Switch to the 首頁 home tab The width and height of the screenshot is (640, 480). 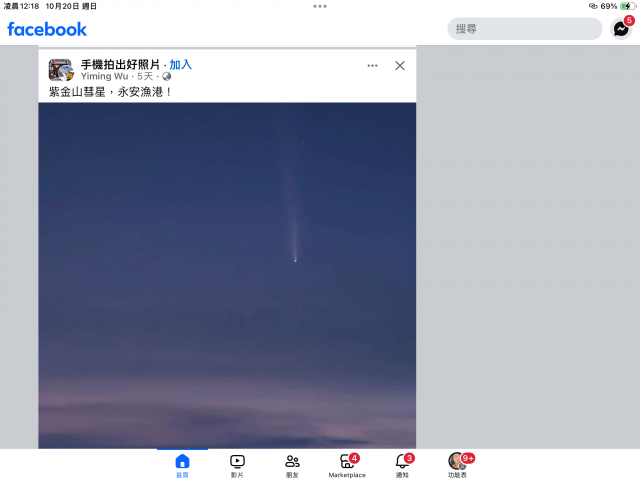(x=182, y=465)
